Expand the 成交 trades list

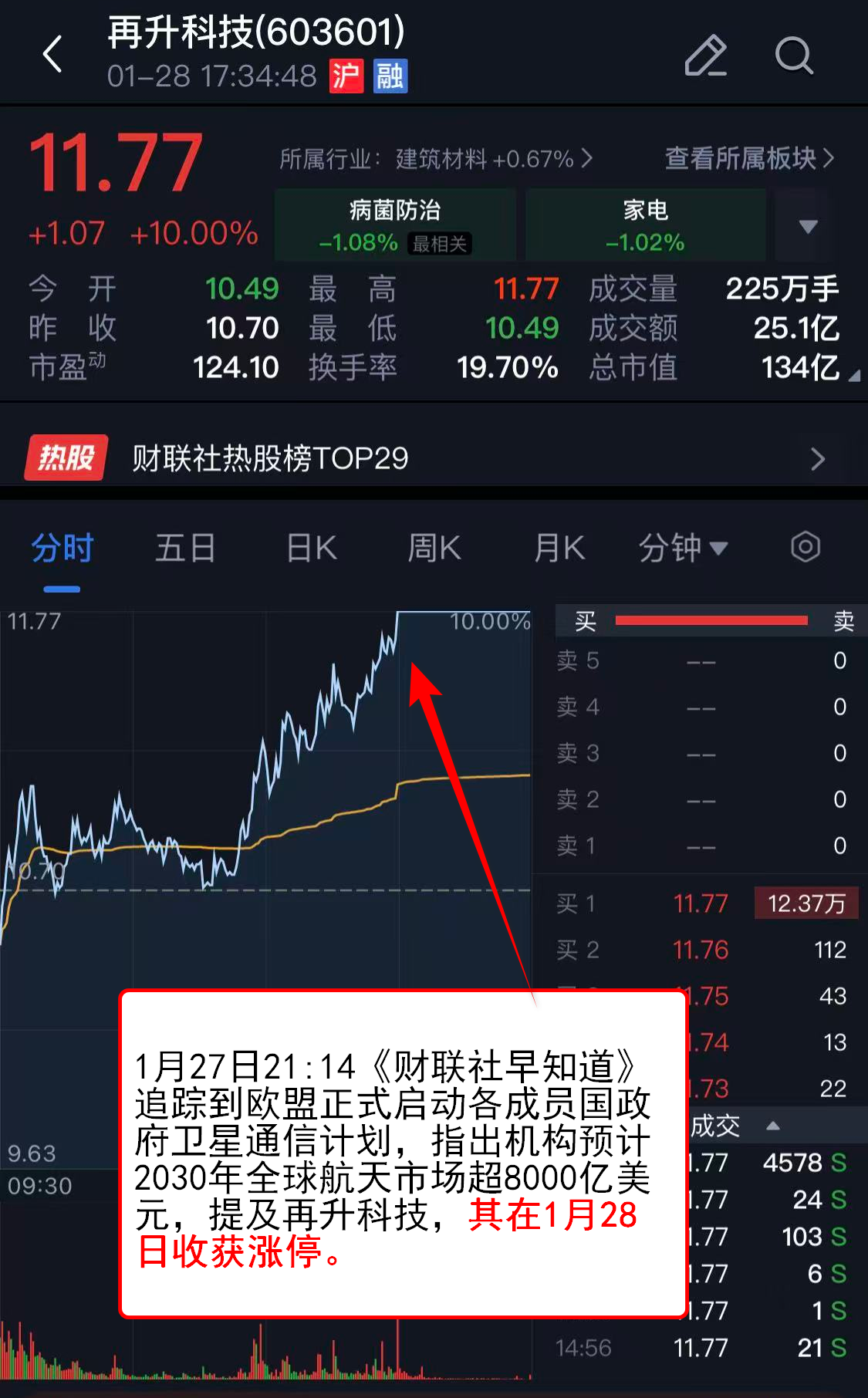coord(772,1126)
